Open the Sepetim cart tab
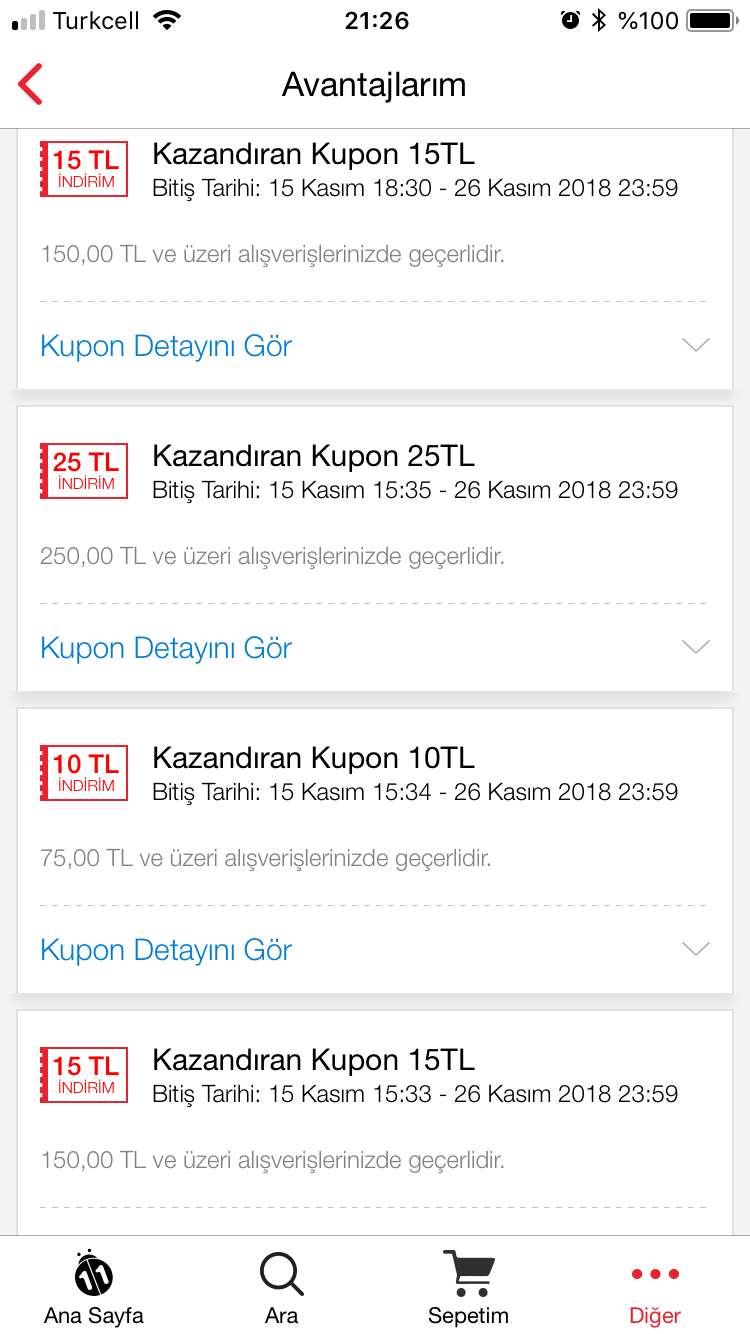 coord(468,1287)
